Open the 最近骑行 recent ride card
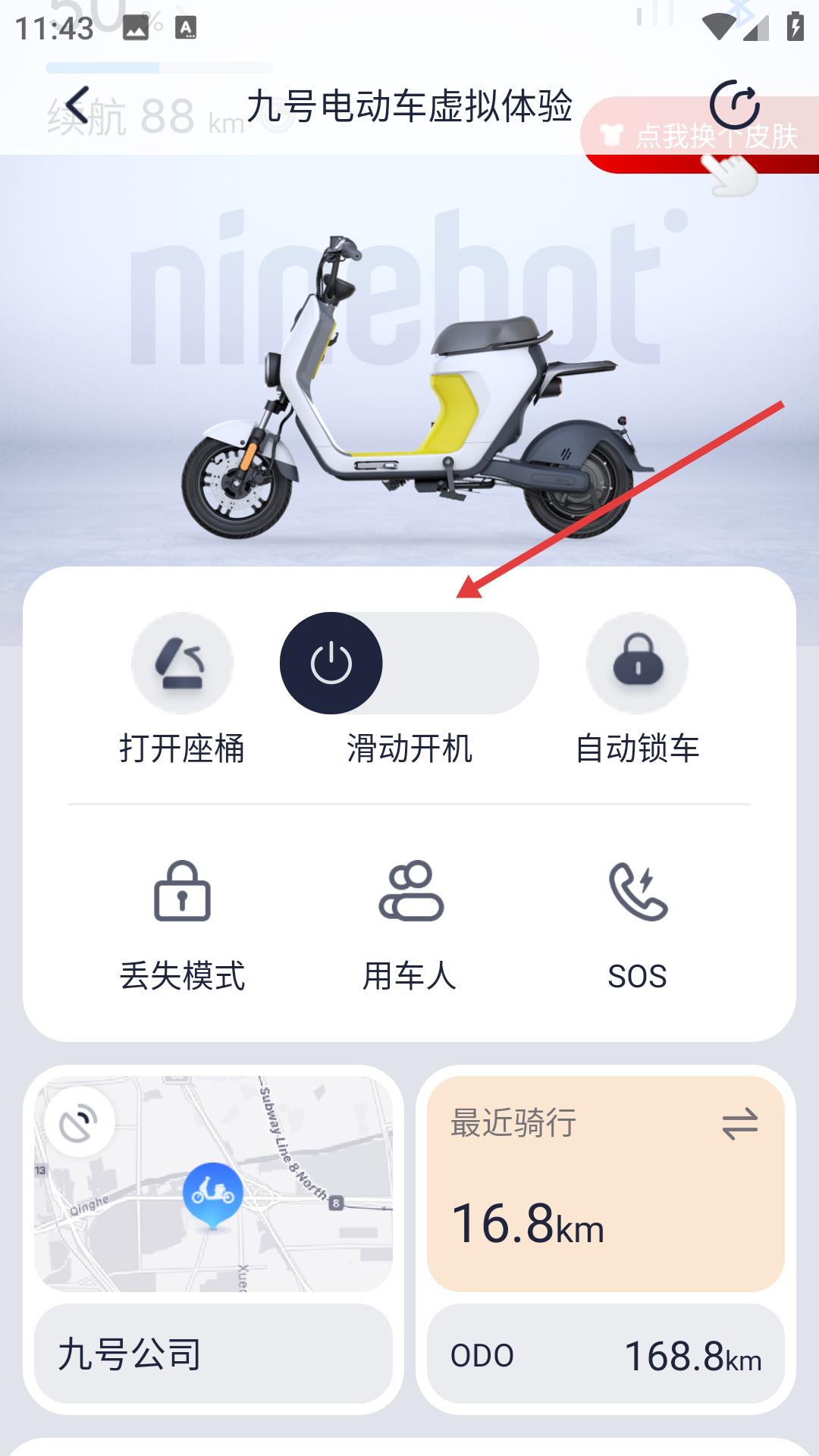 (x=605, y=1184)
